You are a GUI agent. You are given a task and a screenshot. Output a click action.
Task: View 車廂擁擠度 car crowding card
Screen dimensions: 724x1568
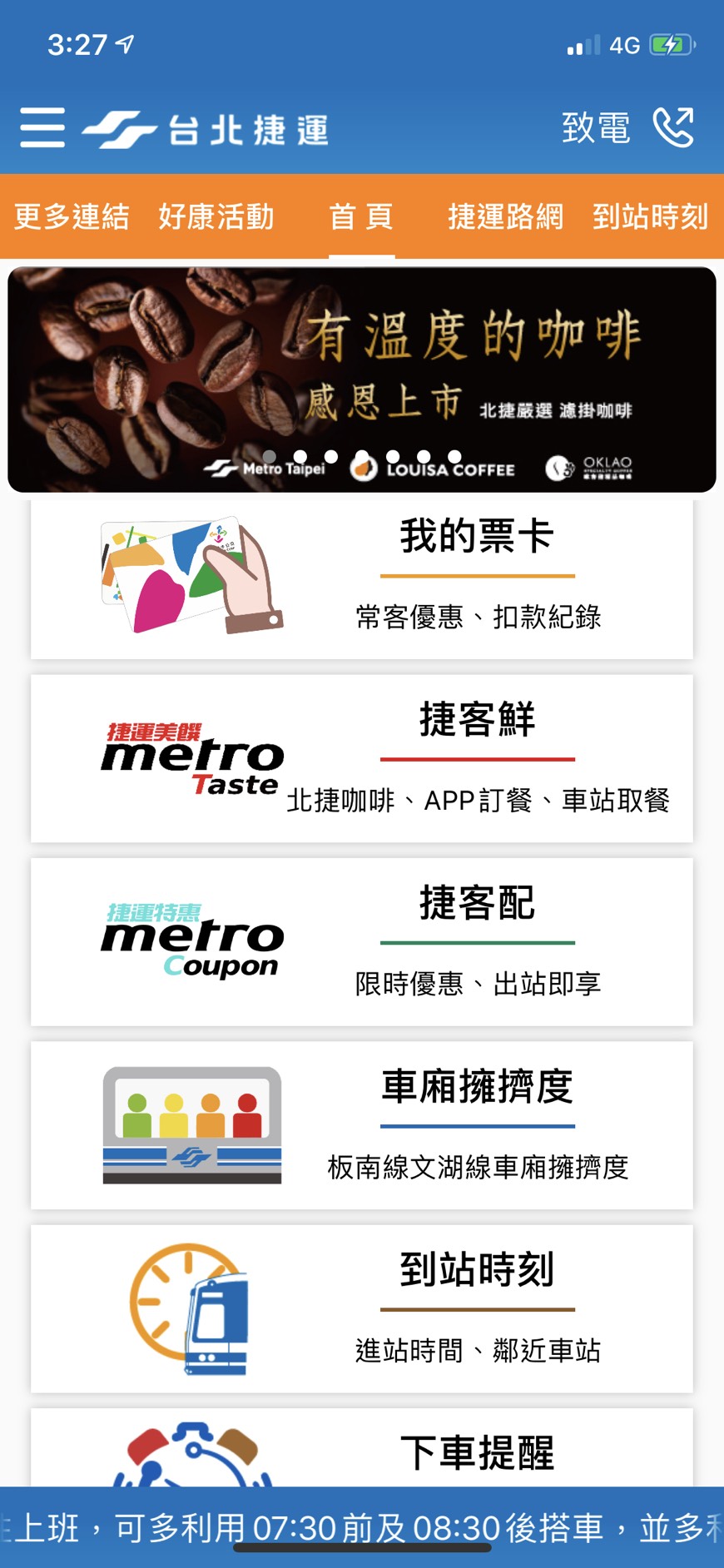361,1124
